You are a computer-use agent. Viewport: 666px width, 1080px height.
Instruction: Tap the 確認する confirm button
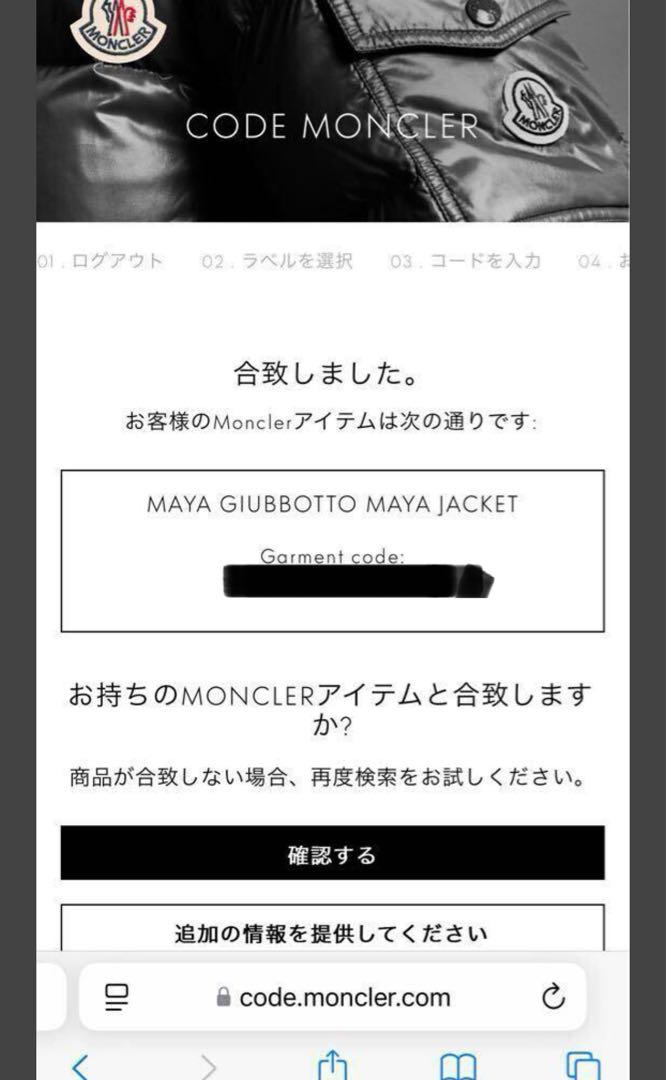coord(333,853)
